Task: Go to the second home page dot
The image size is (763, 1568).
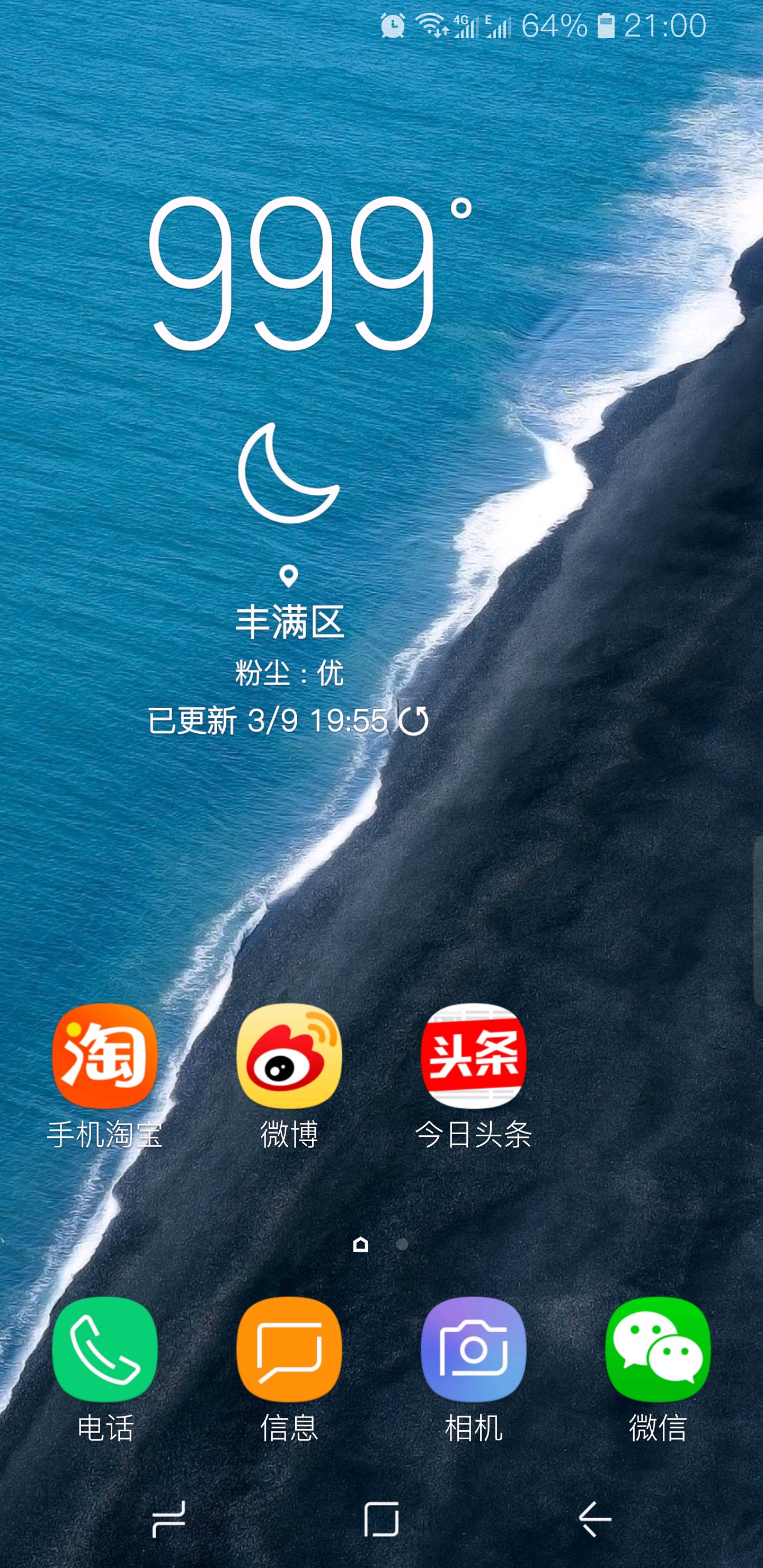Action: pyautogui.click(x=402, y=1244)
